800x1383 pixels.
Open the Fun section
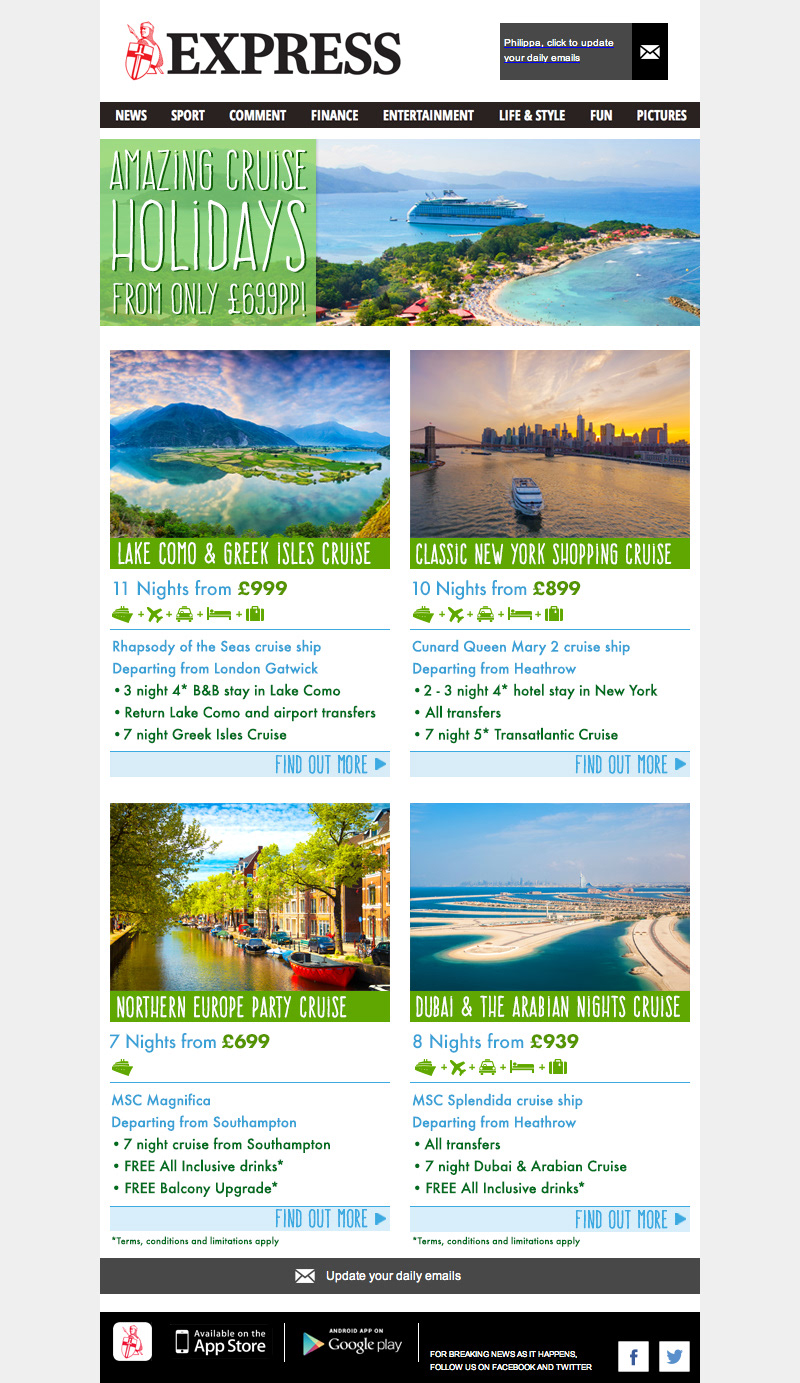pos(601,115)
